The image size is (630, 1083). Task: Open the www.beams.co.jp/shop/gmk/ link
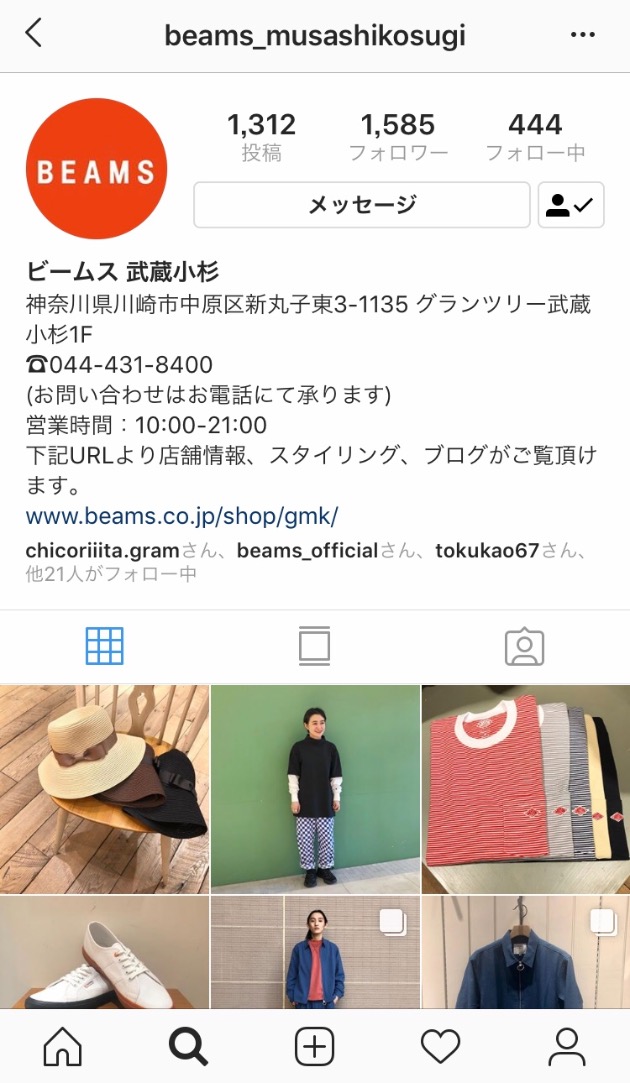point(182,516)
